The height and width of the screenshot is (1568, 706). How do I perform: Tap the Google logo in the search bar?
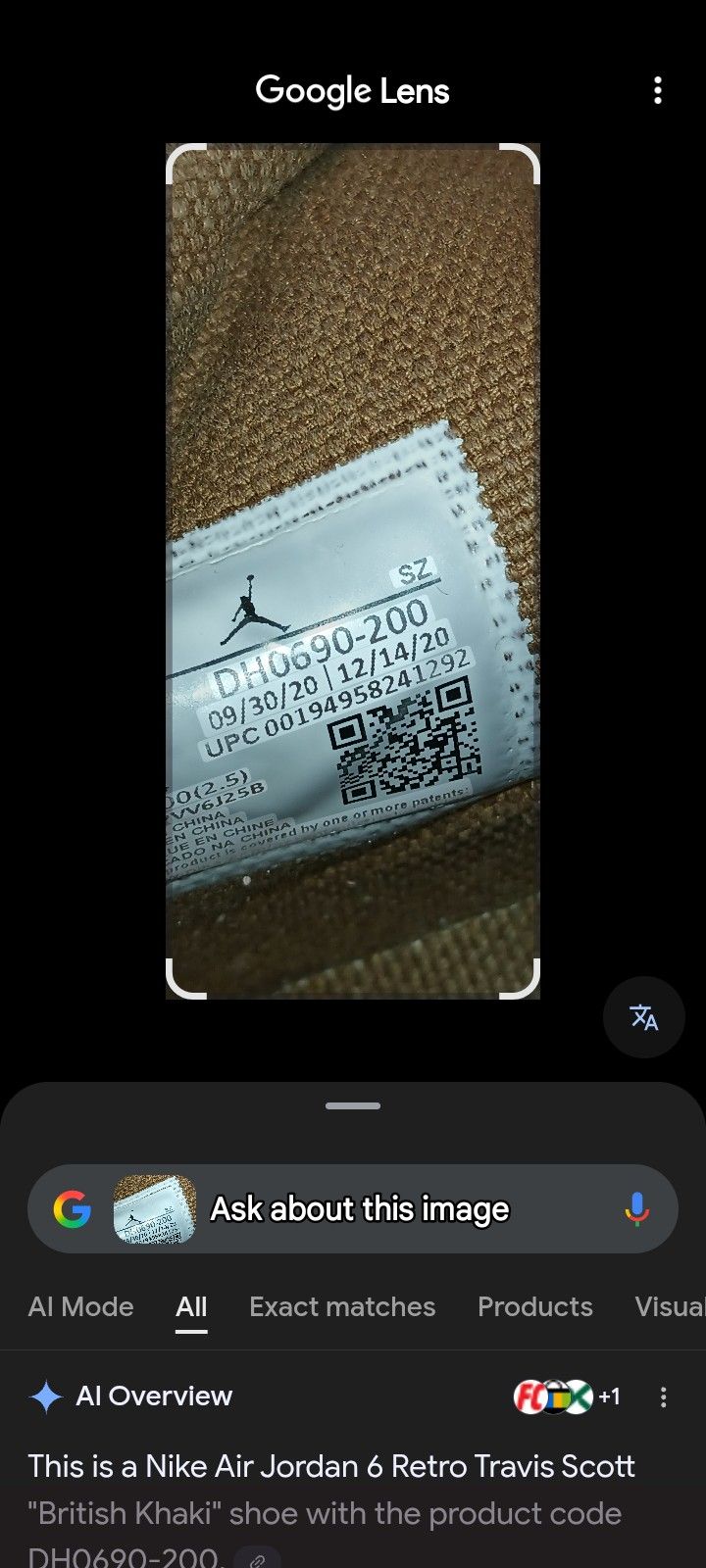pyautogui.click(x=73, y=1209)
